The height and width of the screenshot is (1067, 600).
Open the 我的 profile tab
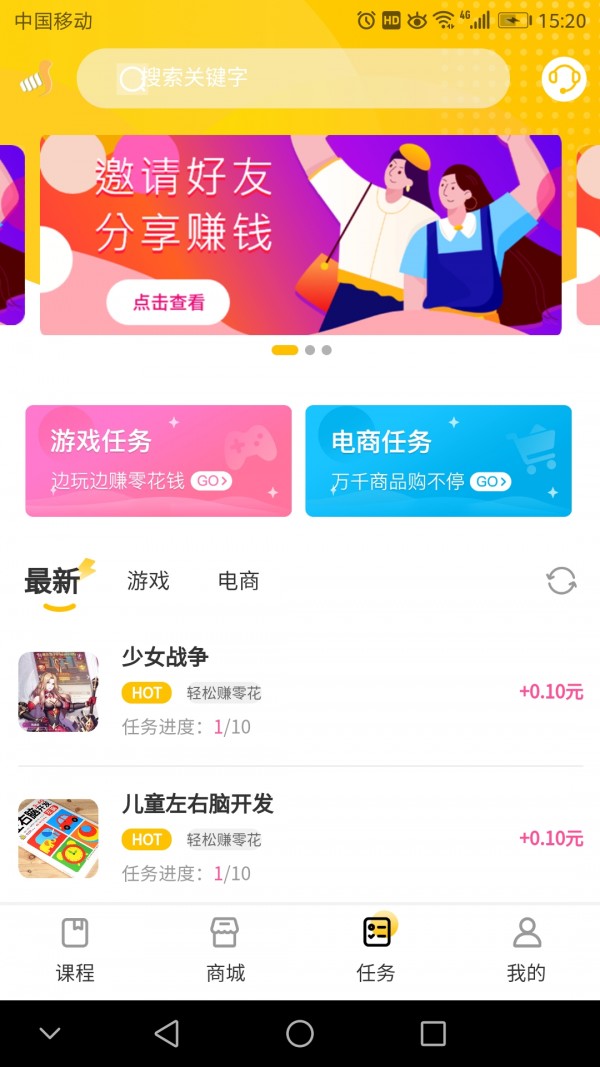(x=526, y=950)
